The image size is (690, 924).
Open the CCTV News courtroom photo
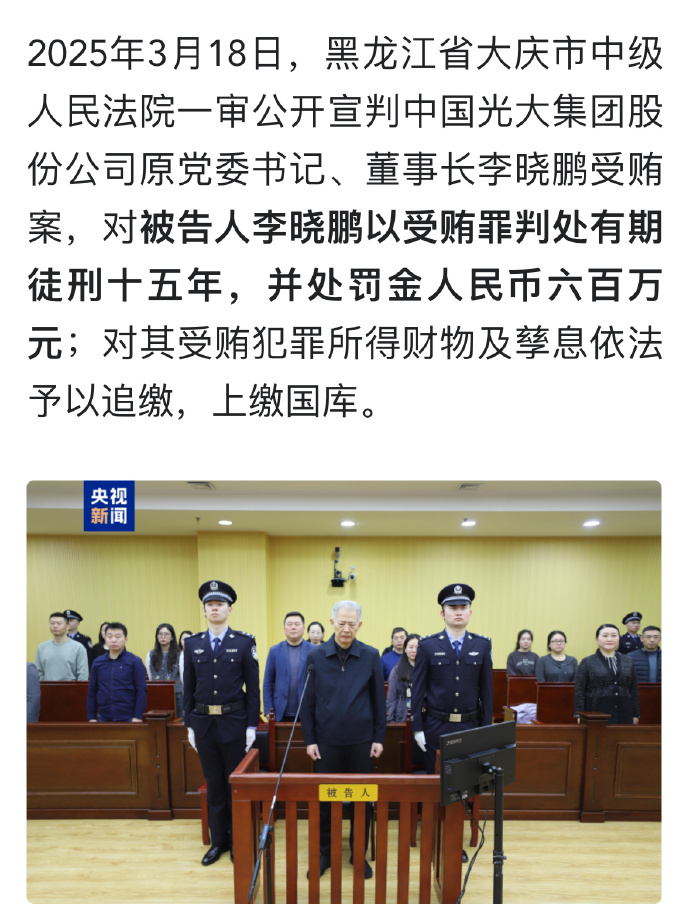click(x=344, y=690)
